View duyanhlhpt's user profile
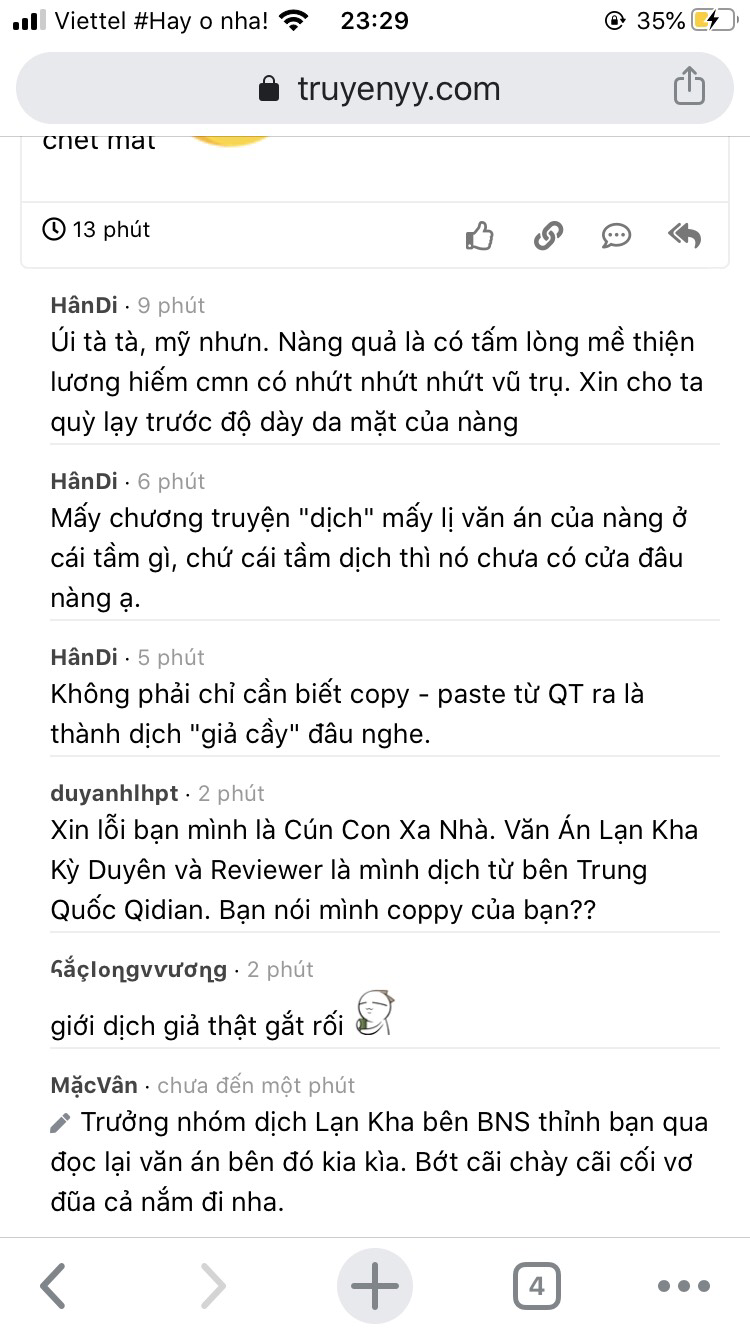 [114, 793]
